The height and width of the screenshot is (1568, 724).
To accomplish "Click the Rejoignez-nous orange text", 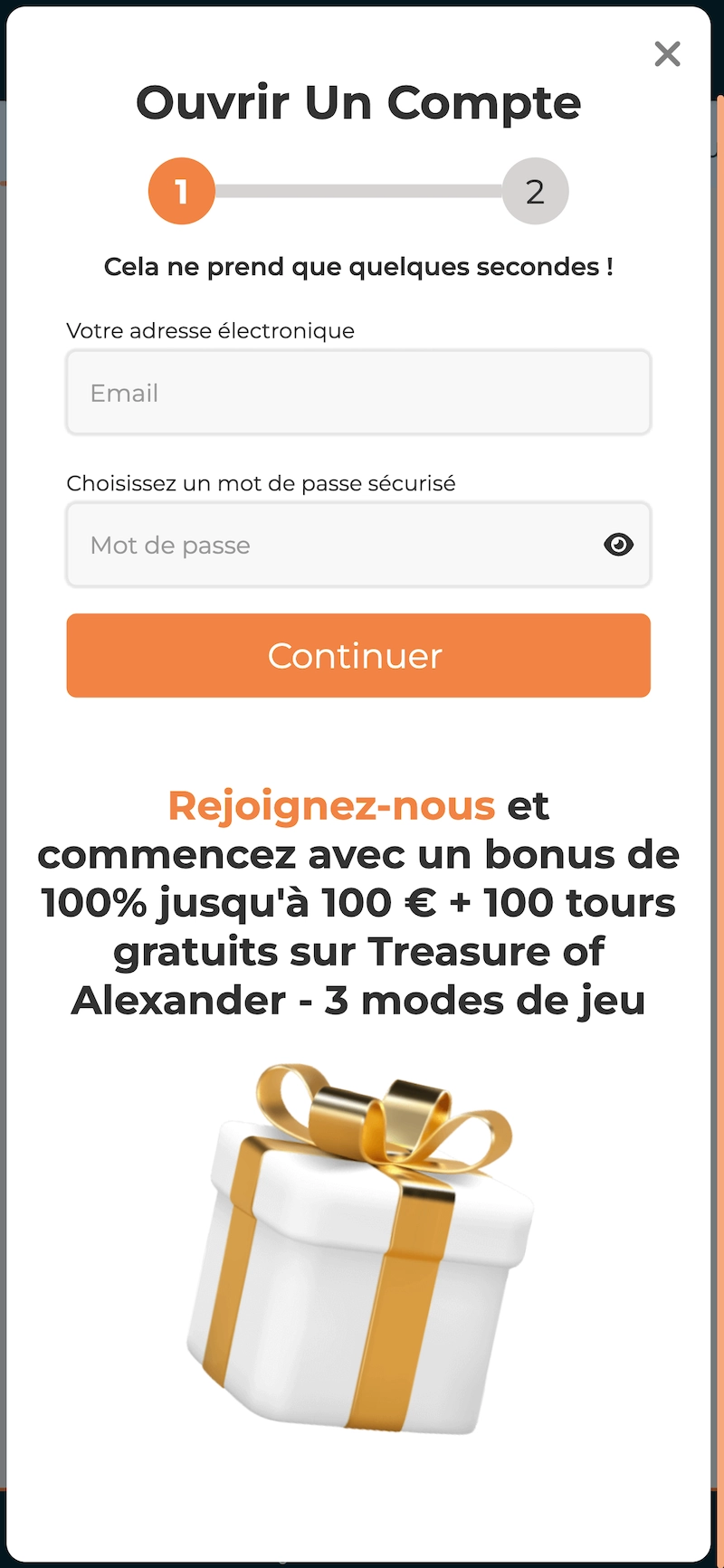I will (330, 804).
